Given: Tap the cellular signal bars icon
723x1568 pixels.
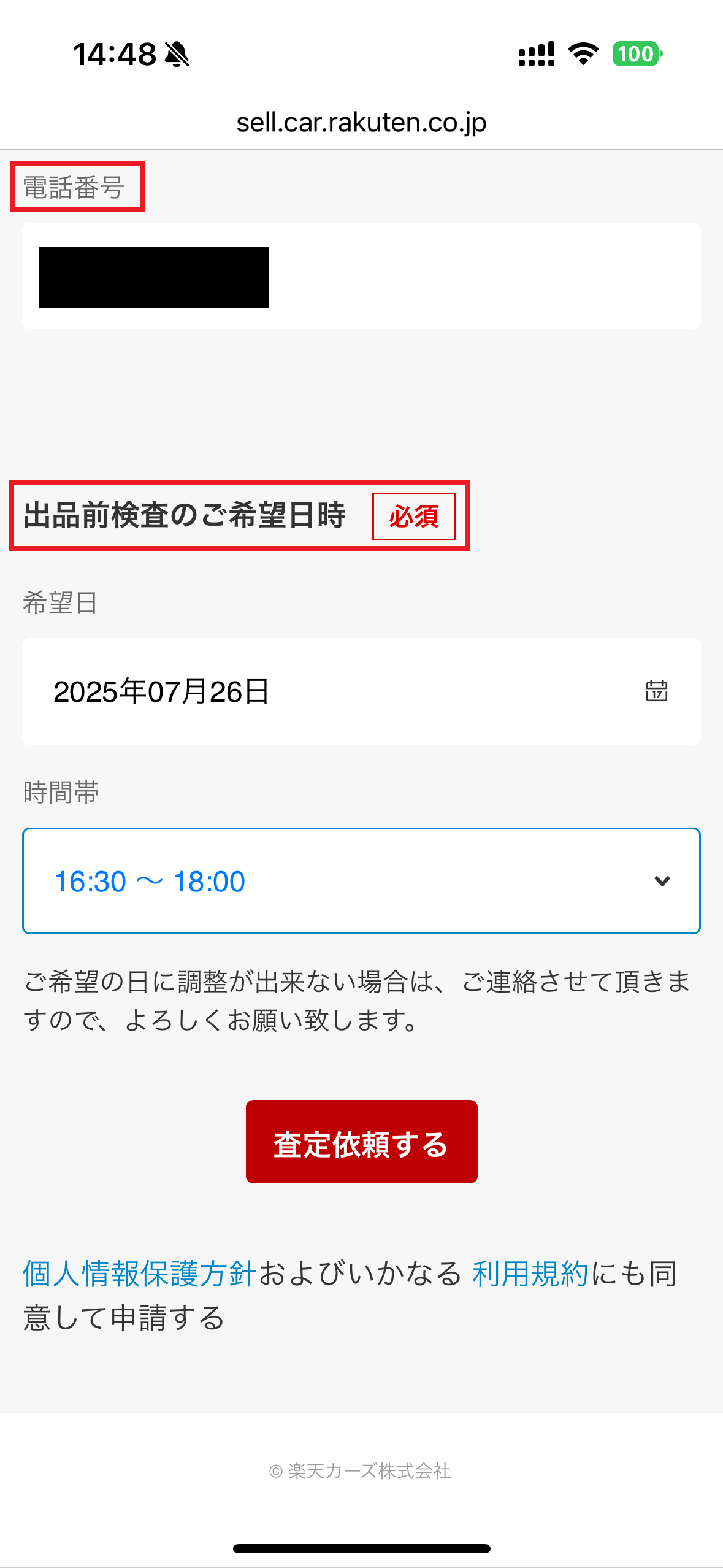Looking at the screenshot, I should pos(535,55).
